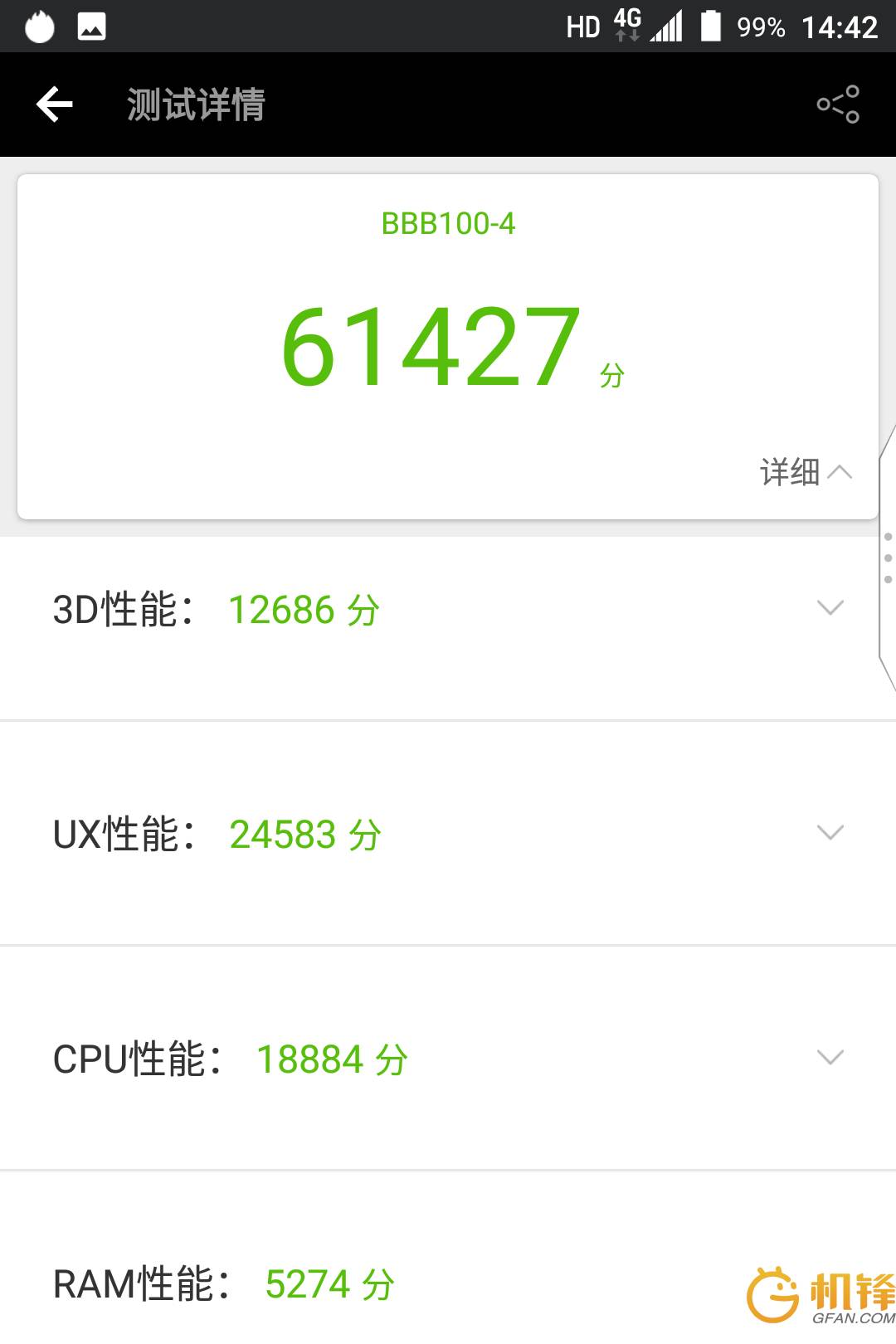
Task: Select the 测试详情 title text
Action: pos(194,105)
